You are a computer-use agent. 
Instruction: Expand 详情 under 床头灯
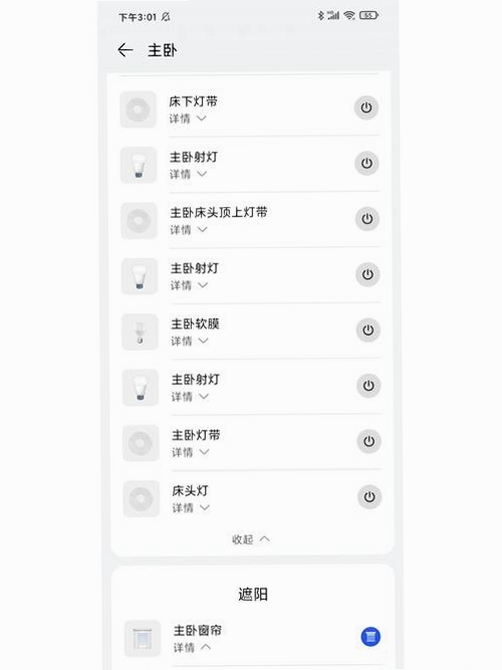191,508
